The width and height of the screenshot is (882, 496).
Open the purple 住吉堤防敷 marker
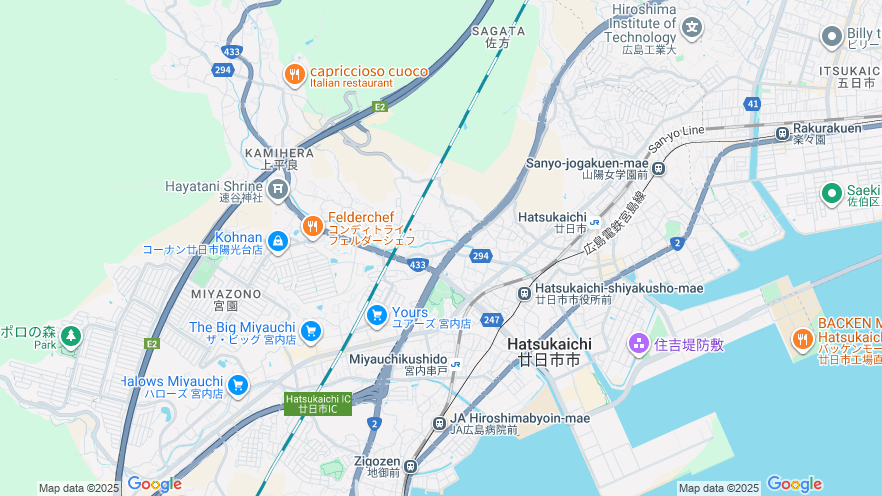pos(638,345)
